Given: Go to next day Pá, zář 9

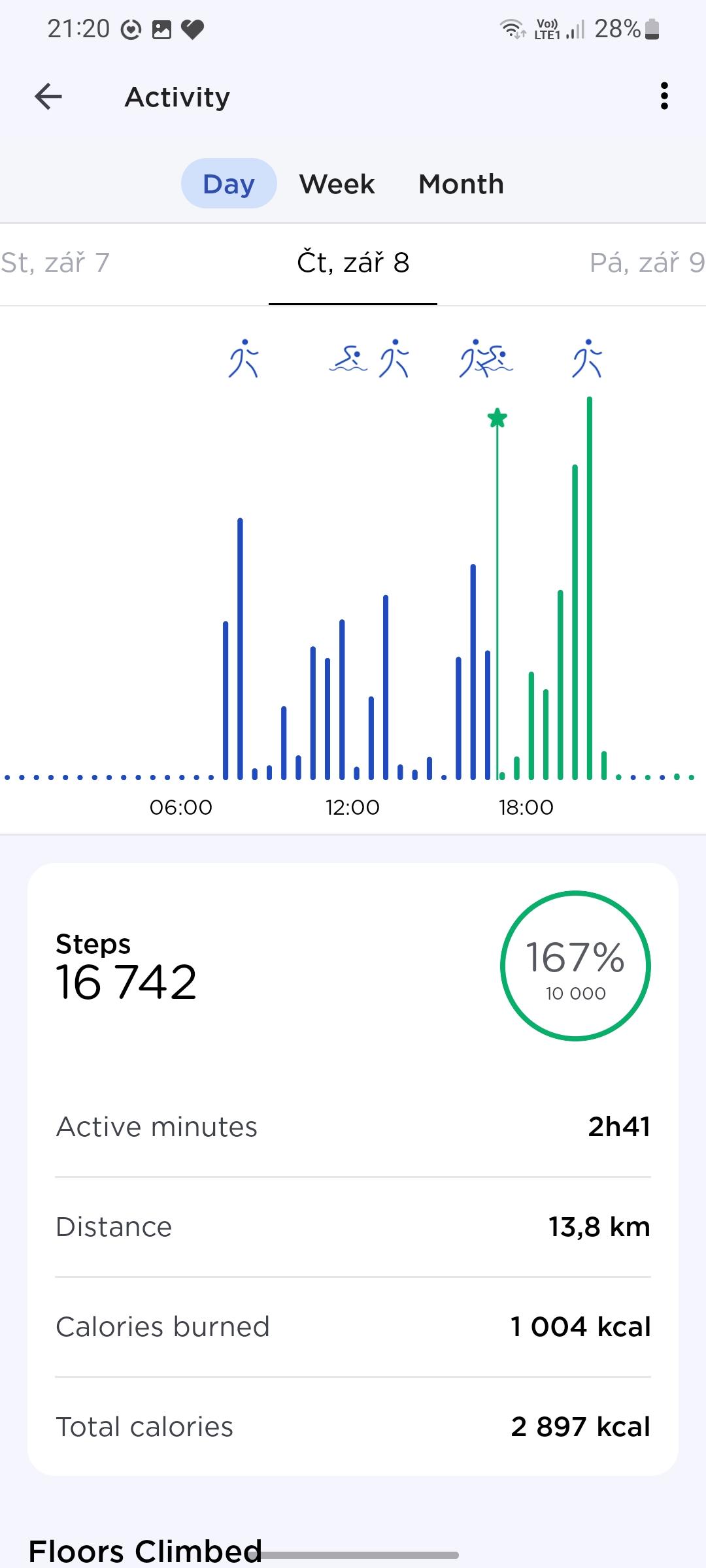Looking at the screenshot, I should click(647, 263).
